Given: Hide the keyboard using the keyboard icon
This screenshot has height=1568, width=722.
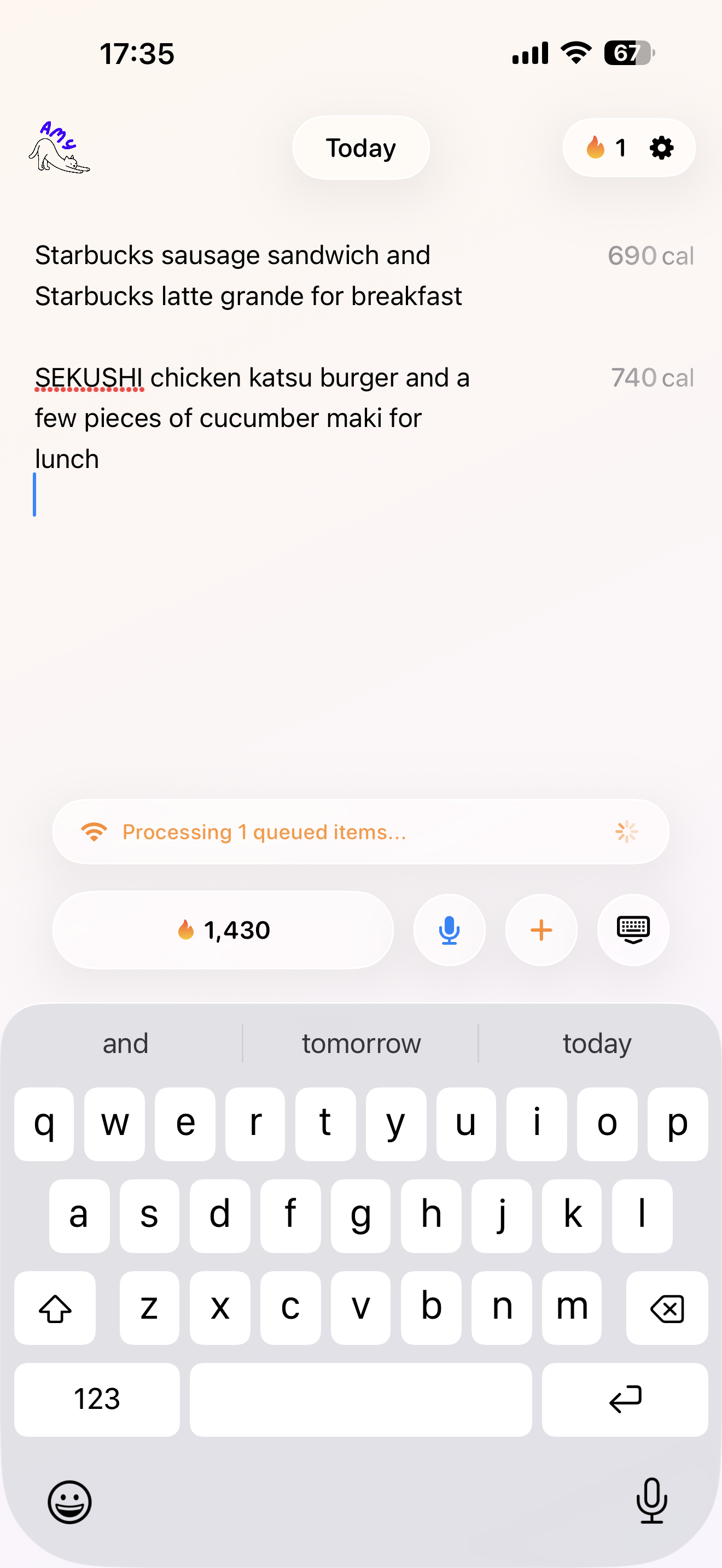Looking at the screenshot, I should click(633, 929).
